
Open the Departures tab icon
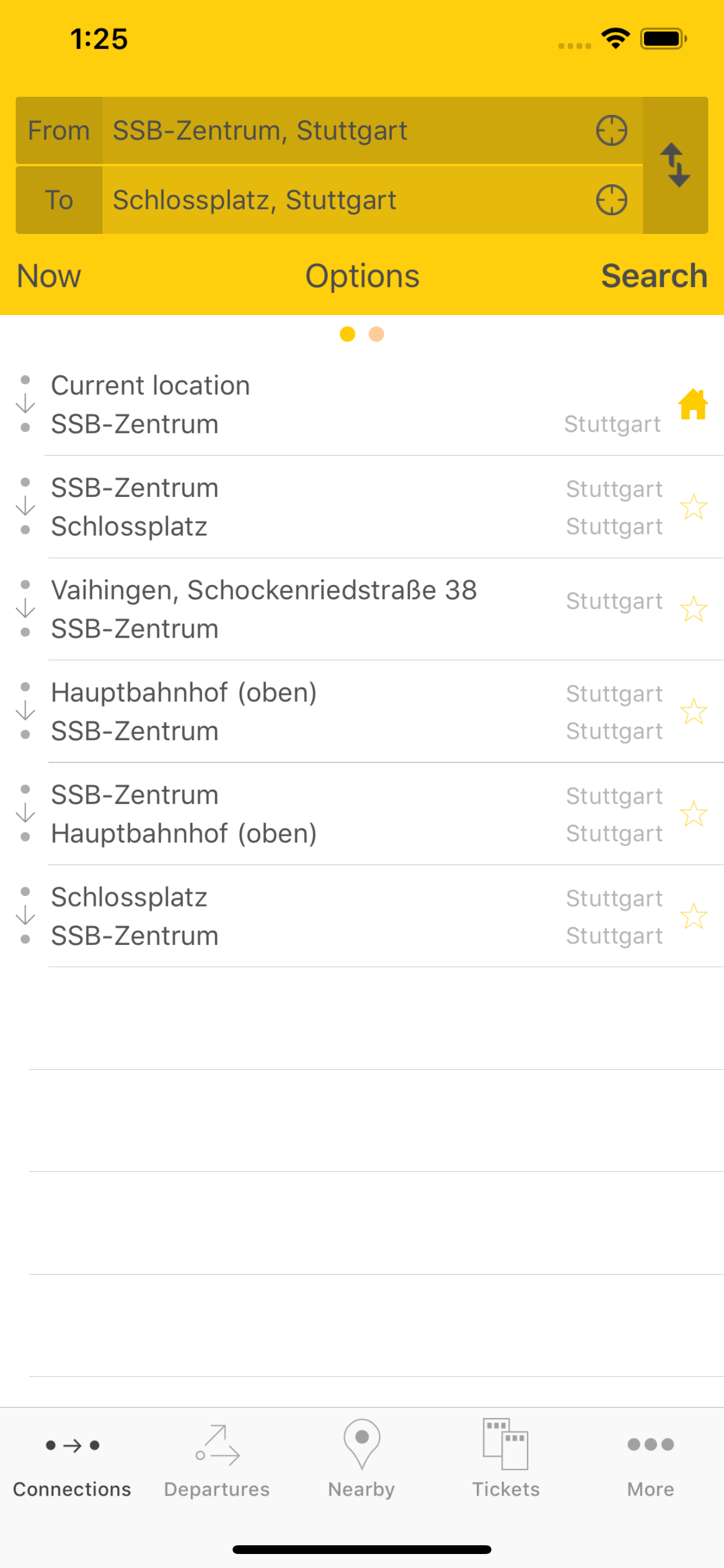click(x=217, y=1443)
